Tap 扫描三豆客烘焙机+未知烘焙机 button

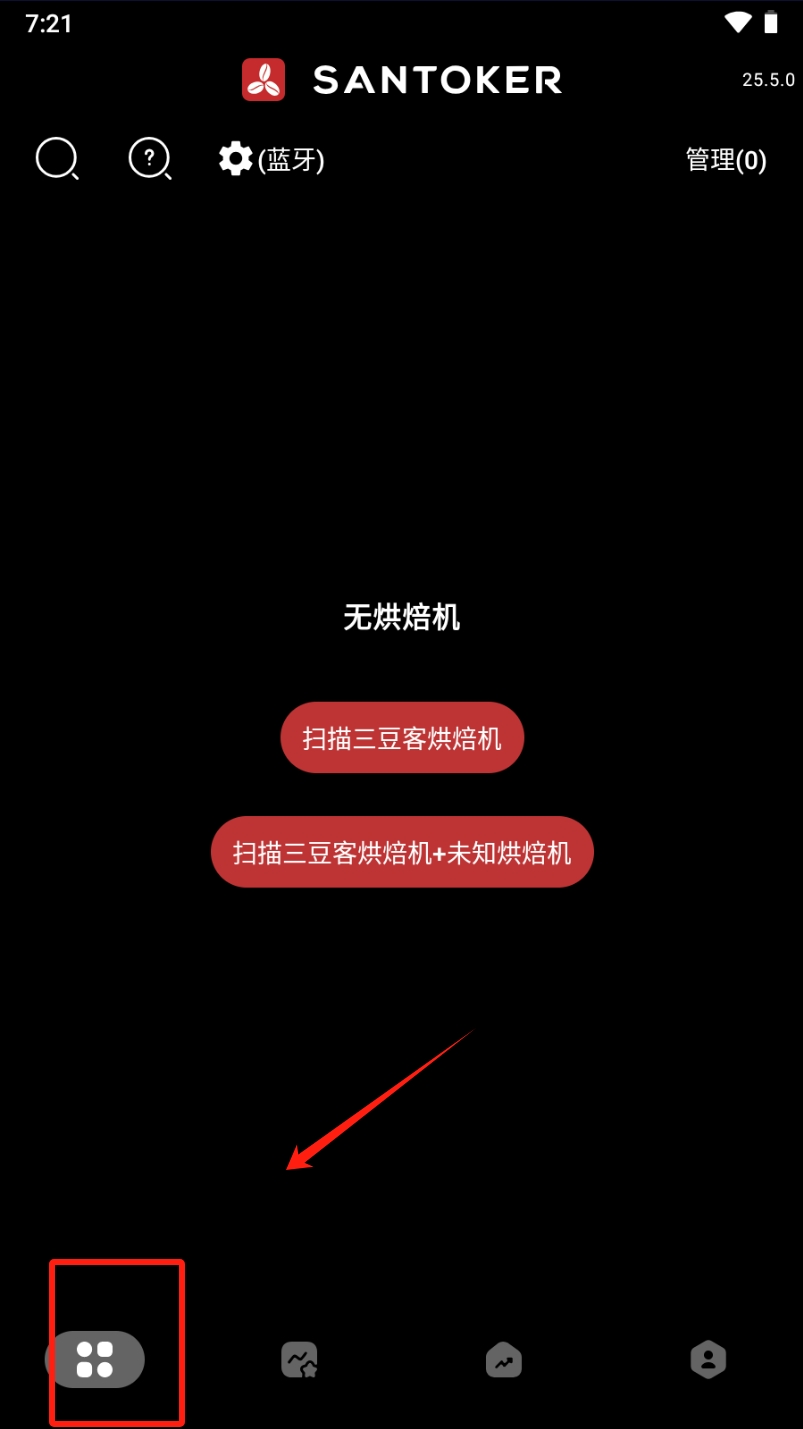(402, 852)
